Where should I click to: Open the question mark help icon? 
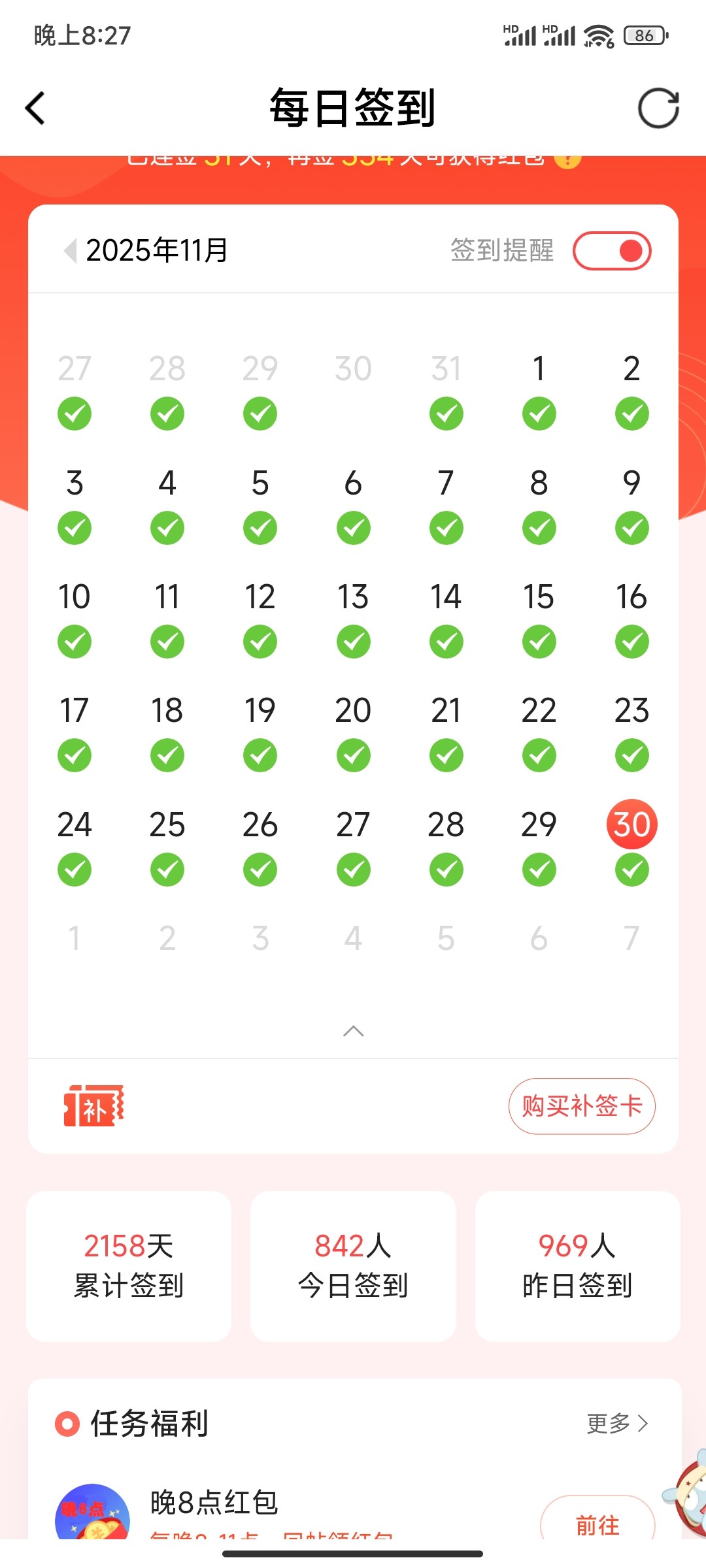click(567, 160)
